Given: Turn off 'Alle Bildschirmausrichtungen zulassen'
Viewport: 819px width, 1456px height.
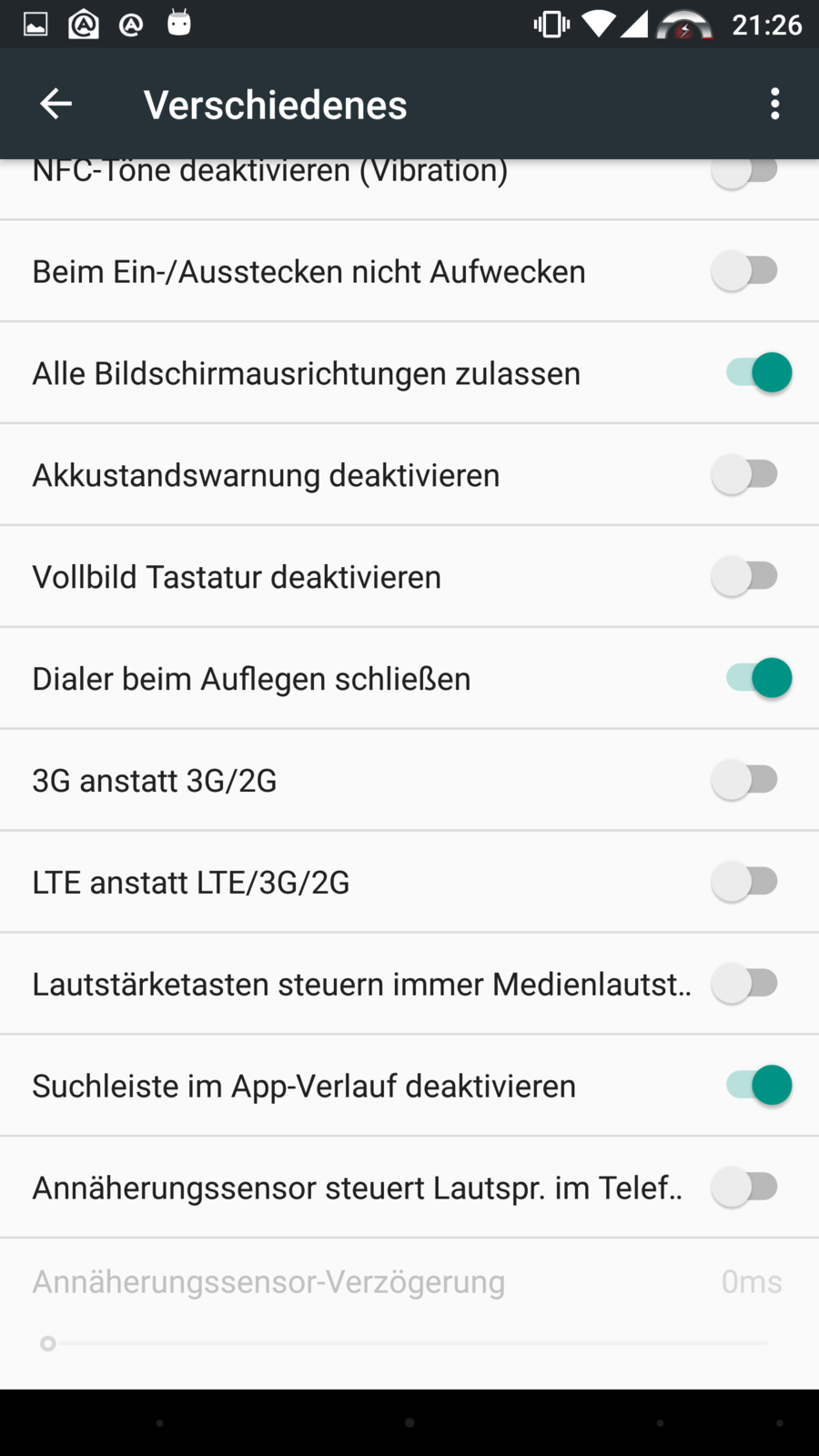Looking at the screenshot, I should [x=758, y=373].
